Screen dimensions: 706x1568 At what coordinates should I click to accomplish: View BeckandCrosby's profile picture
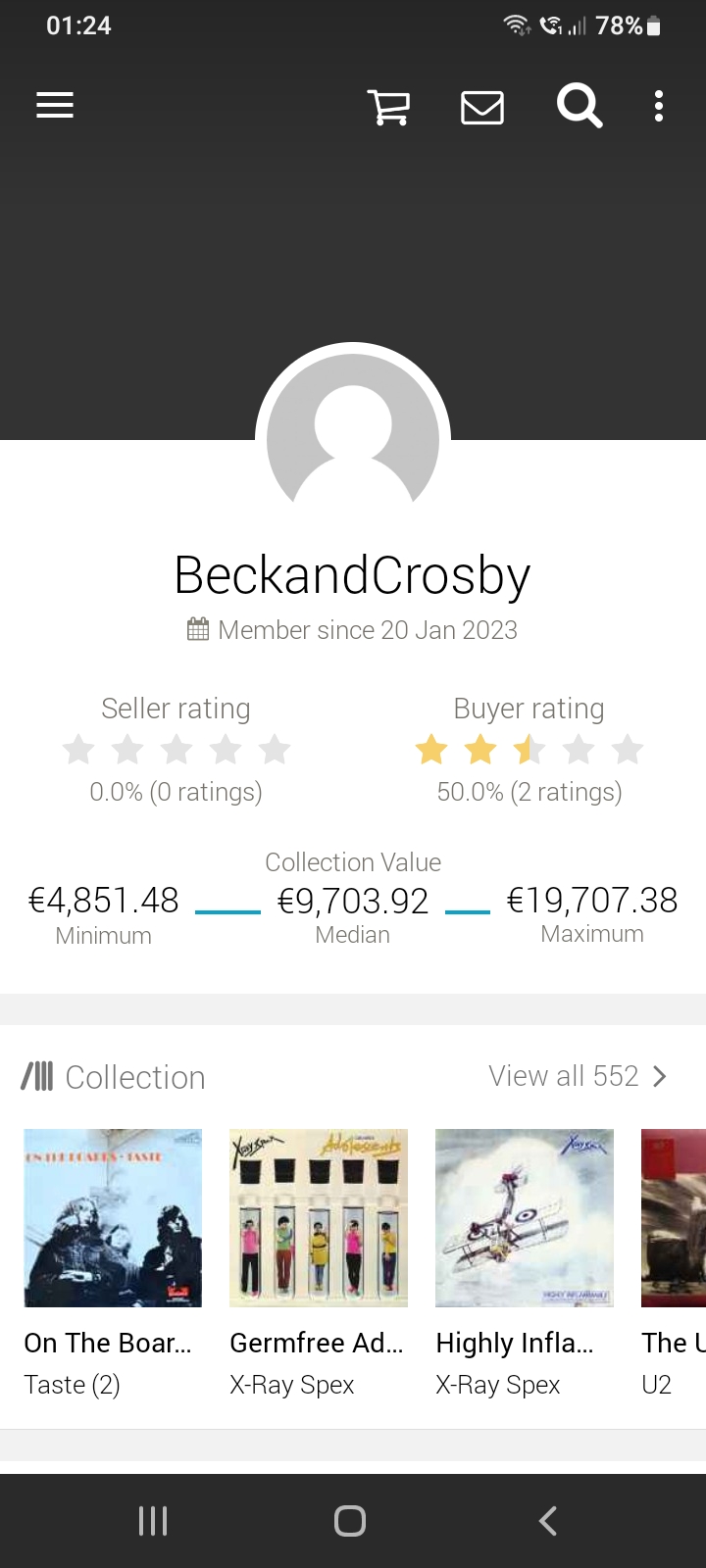tap(353, 429)
